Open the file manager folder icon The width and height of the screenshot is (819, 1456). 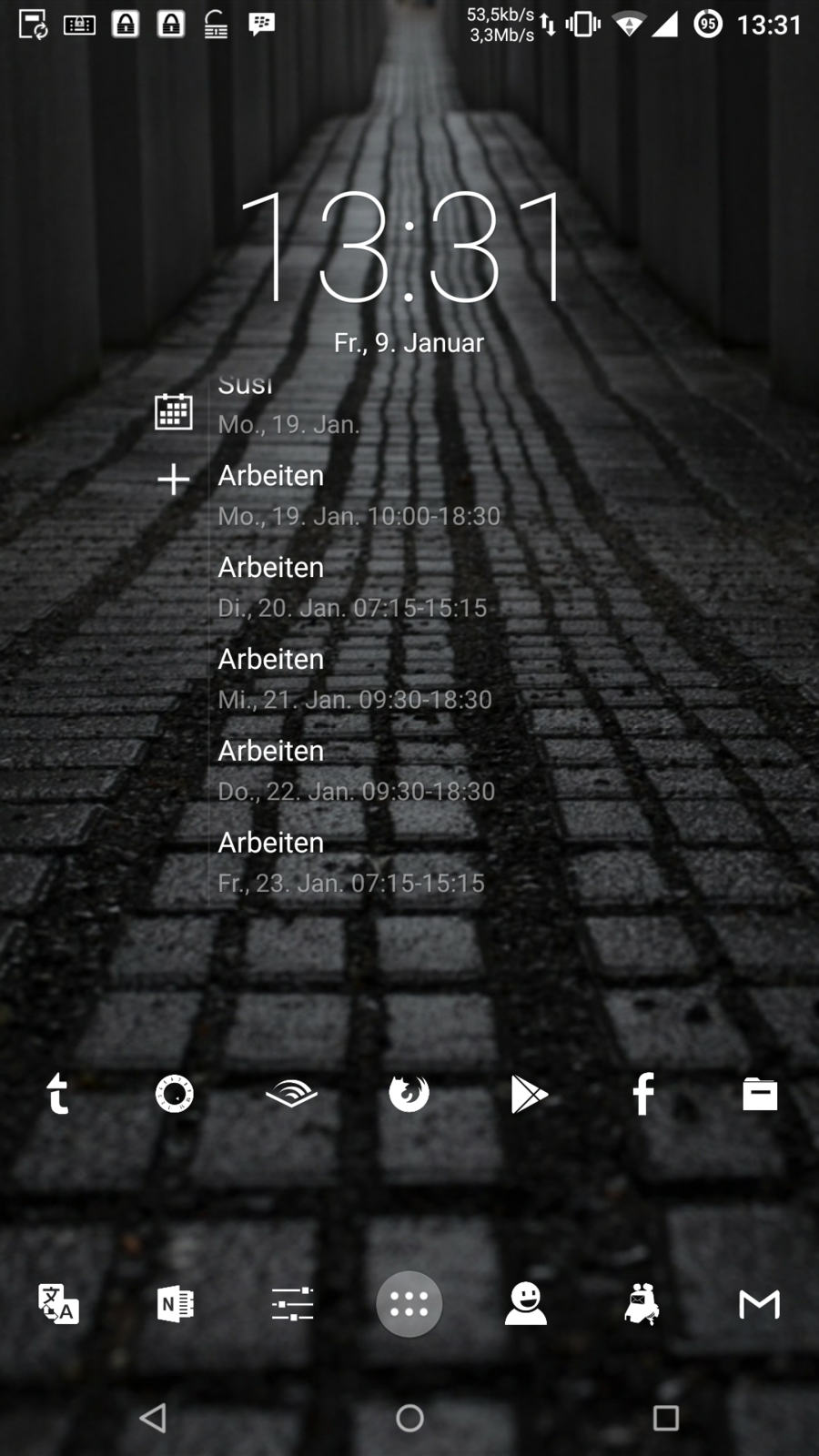tap(760, 1094)
